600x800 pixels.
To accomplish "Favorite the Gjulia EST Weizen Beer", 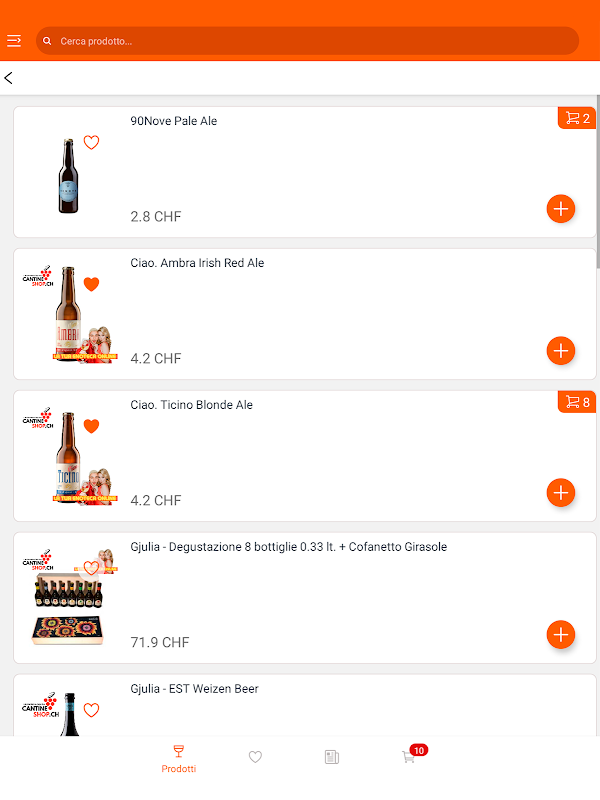I will pyautogui.click(x=91, y=710).
